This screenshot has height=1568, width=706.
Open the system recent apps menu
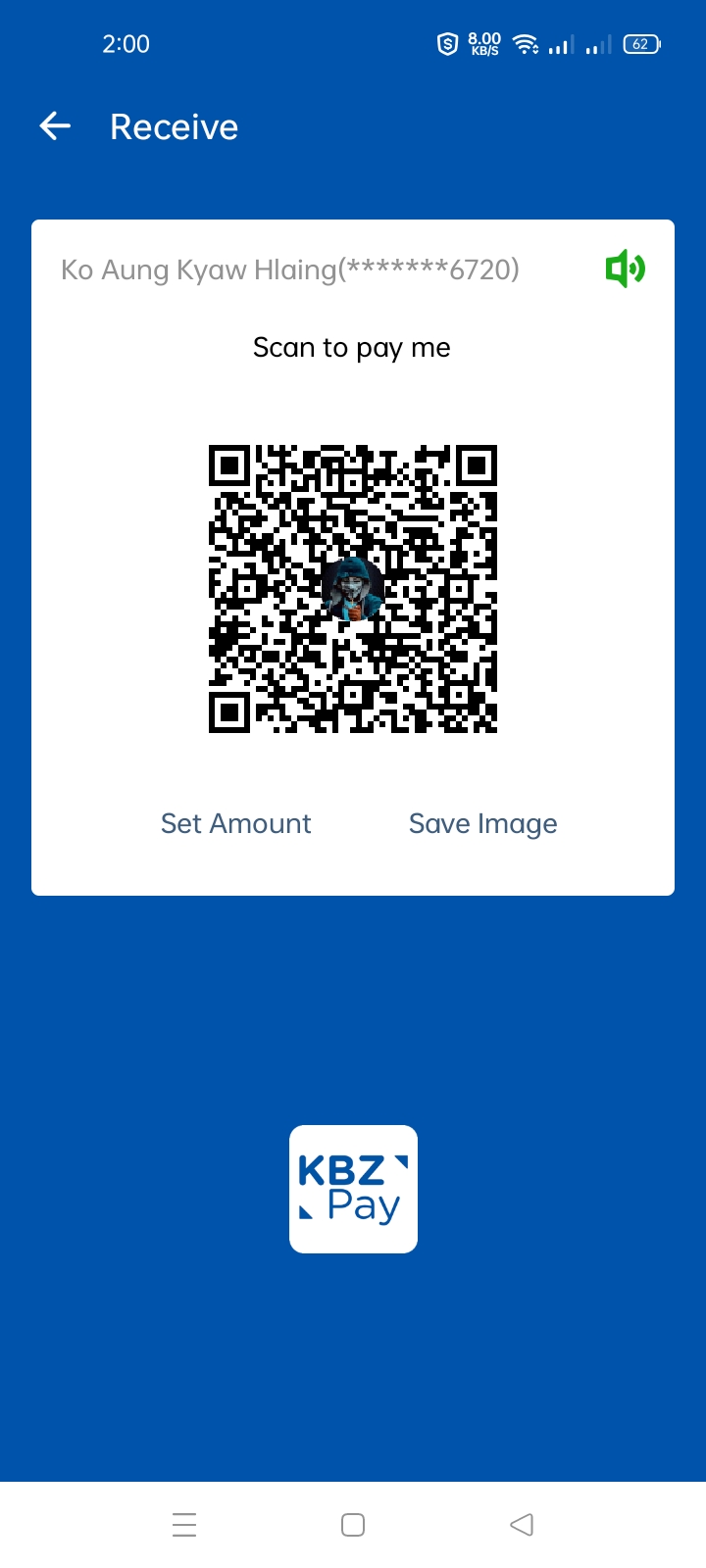click(x=184, y=1525)
